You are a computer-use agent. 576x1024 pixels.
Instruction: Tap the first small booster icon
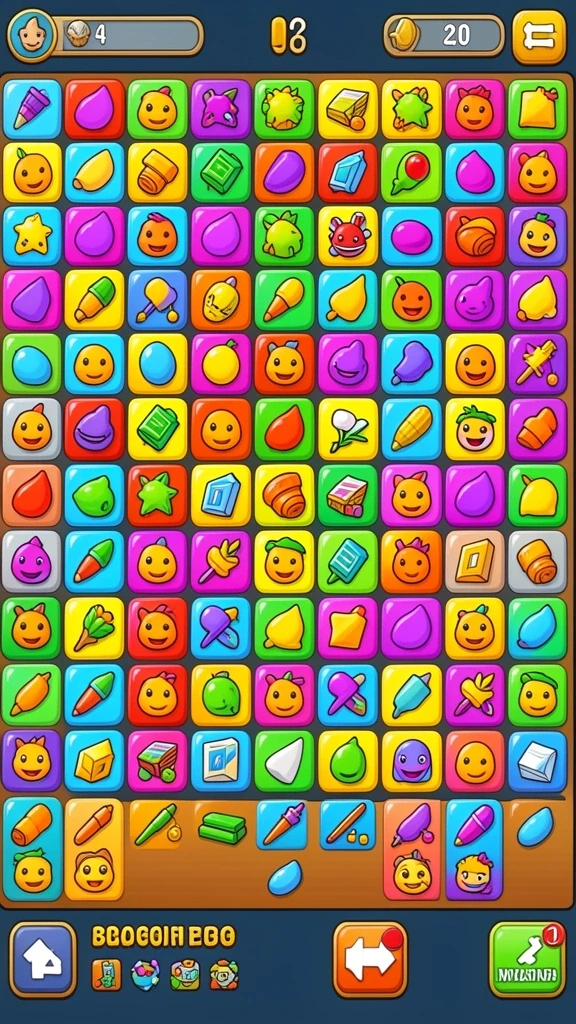tap(106, 974)
